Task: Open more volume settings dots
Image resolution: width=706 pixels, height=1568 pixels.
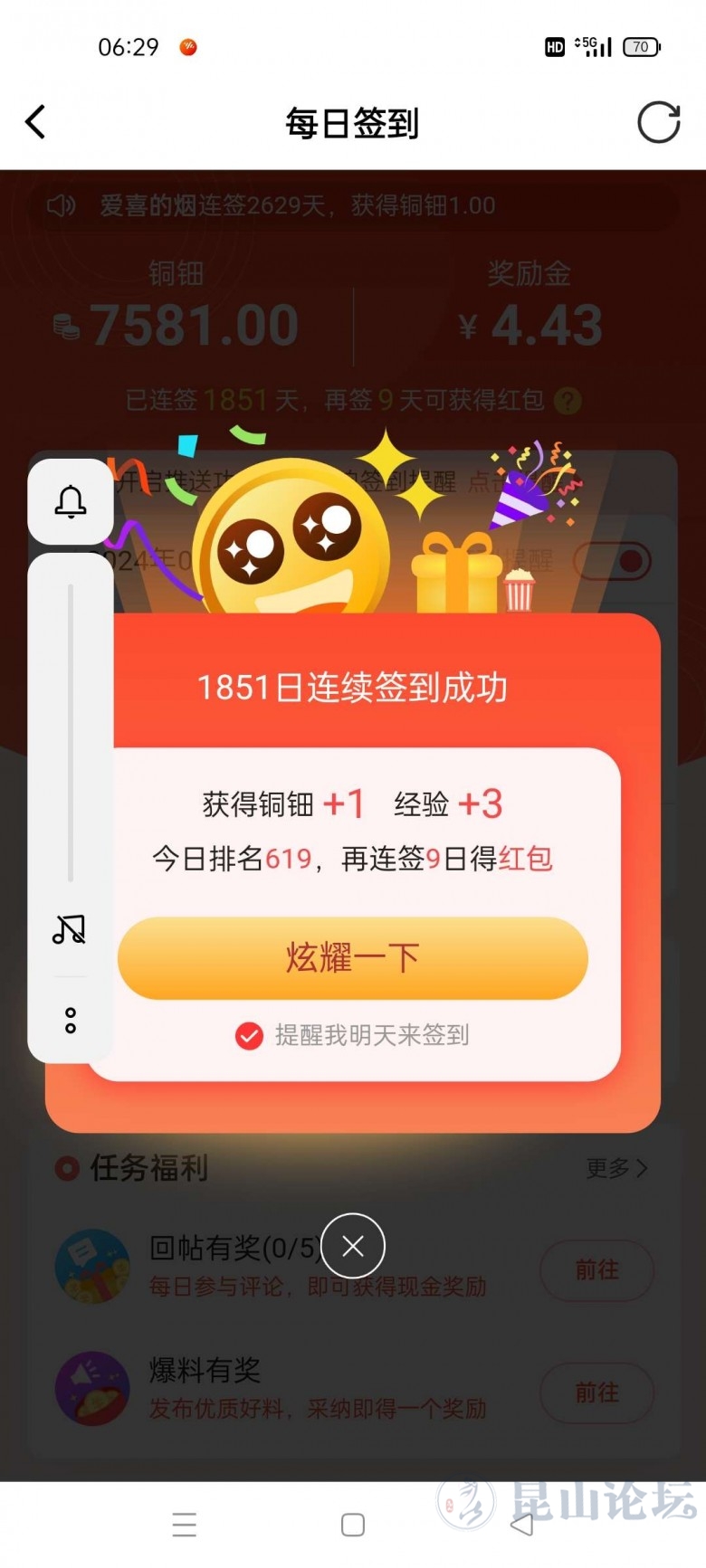Action: pos(71,1021)
